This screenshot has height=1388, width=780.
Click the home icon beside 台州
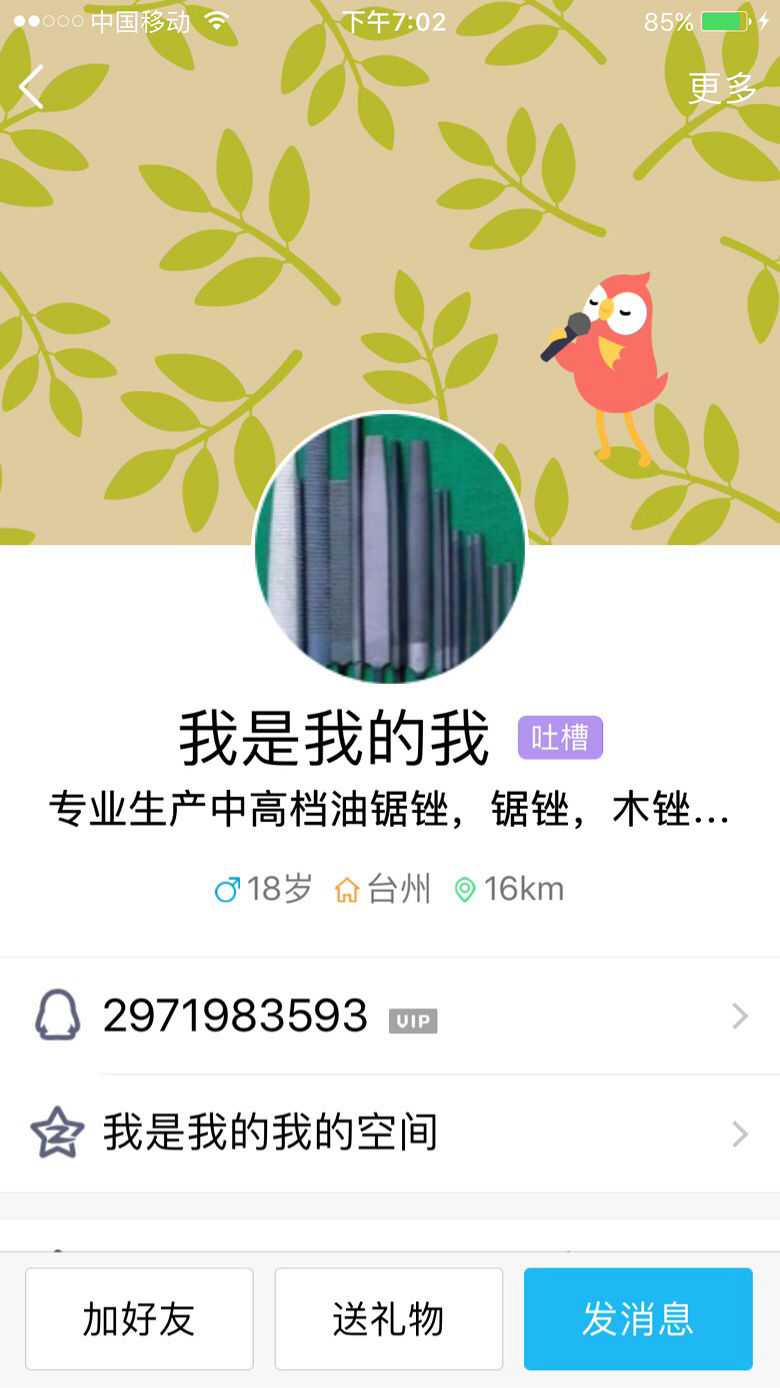[x=349, y=888]
